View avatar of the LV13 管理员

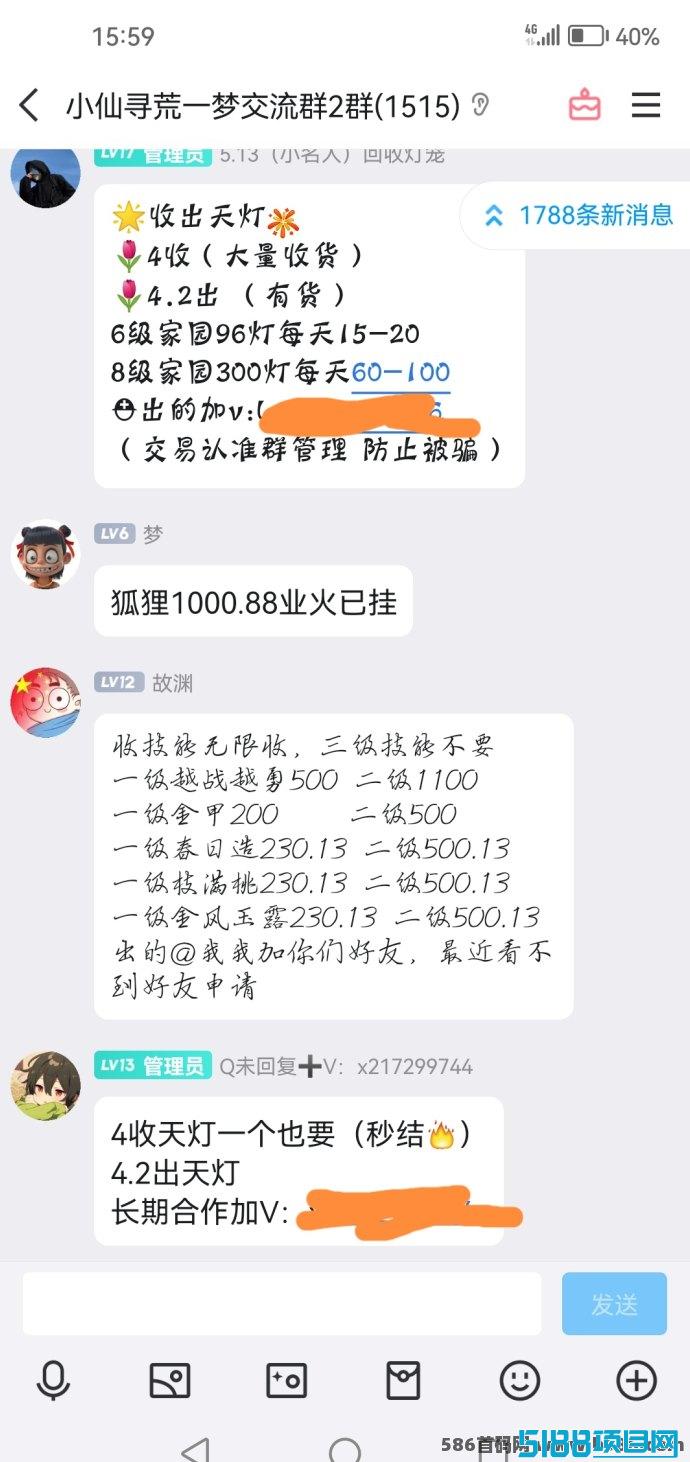click(x=45, y=1086)
